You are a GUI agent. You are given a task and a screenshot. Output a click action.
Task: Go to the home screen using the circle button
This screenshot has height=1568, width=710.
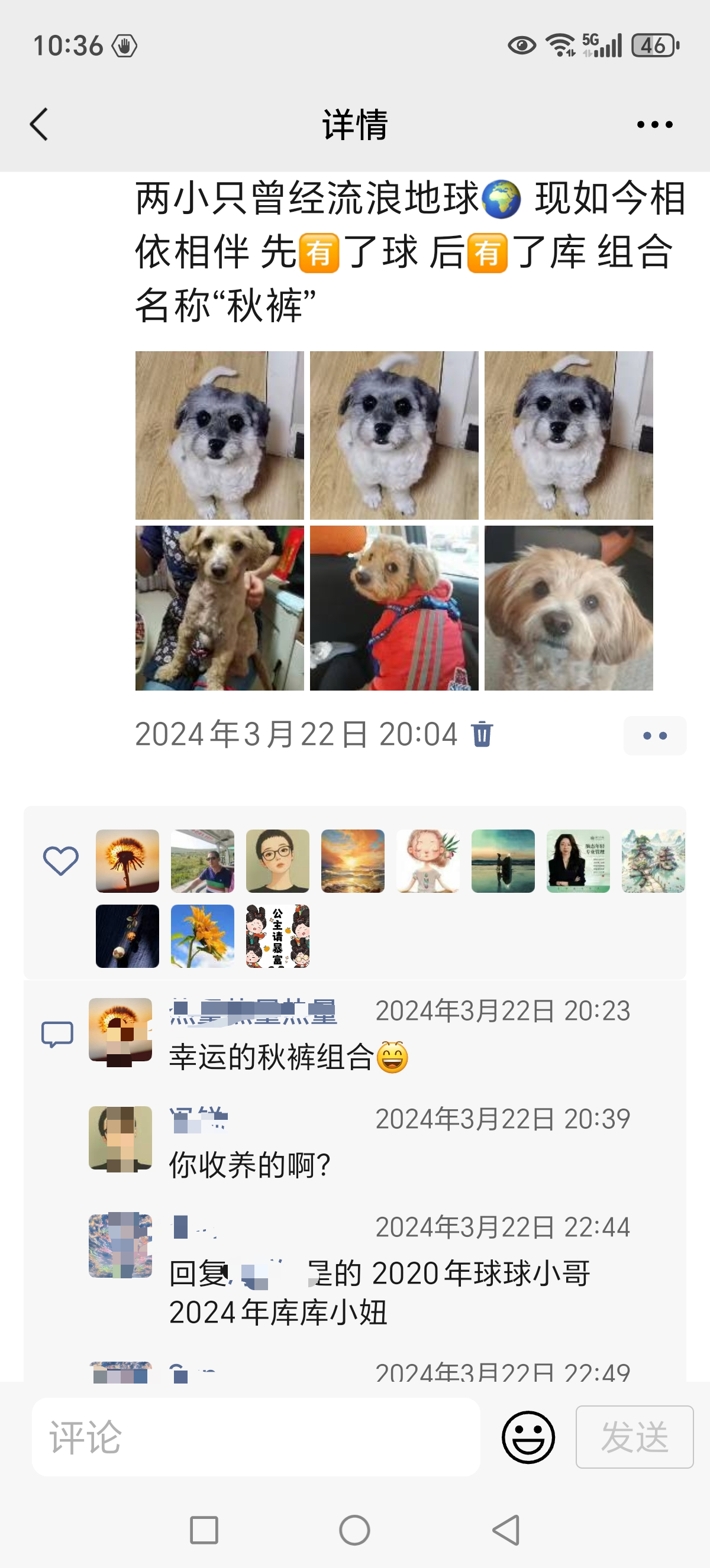point(354,1530)
